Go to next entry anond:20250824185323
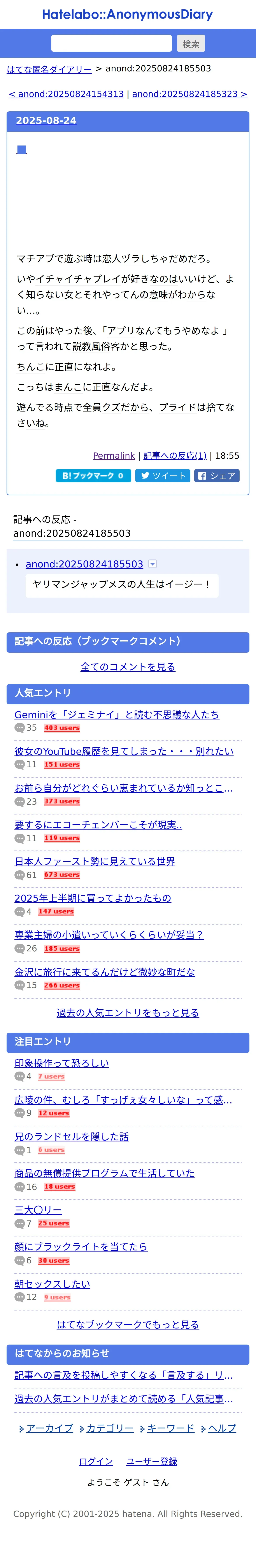 189,94
